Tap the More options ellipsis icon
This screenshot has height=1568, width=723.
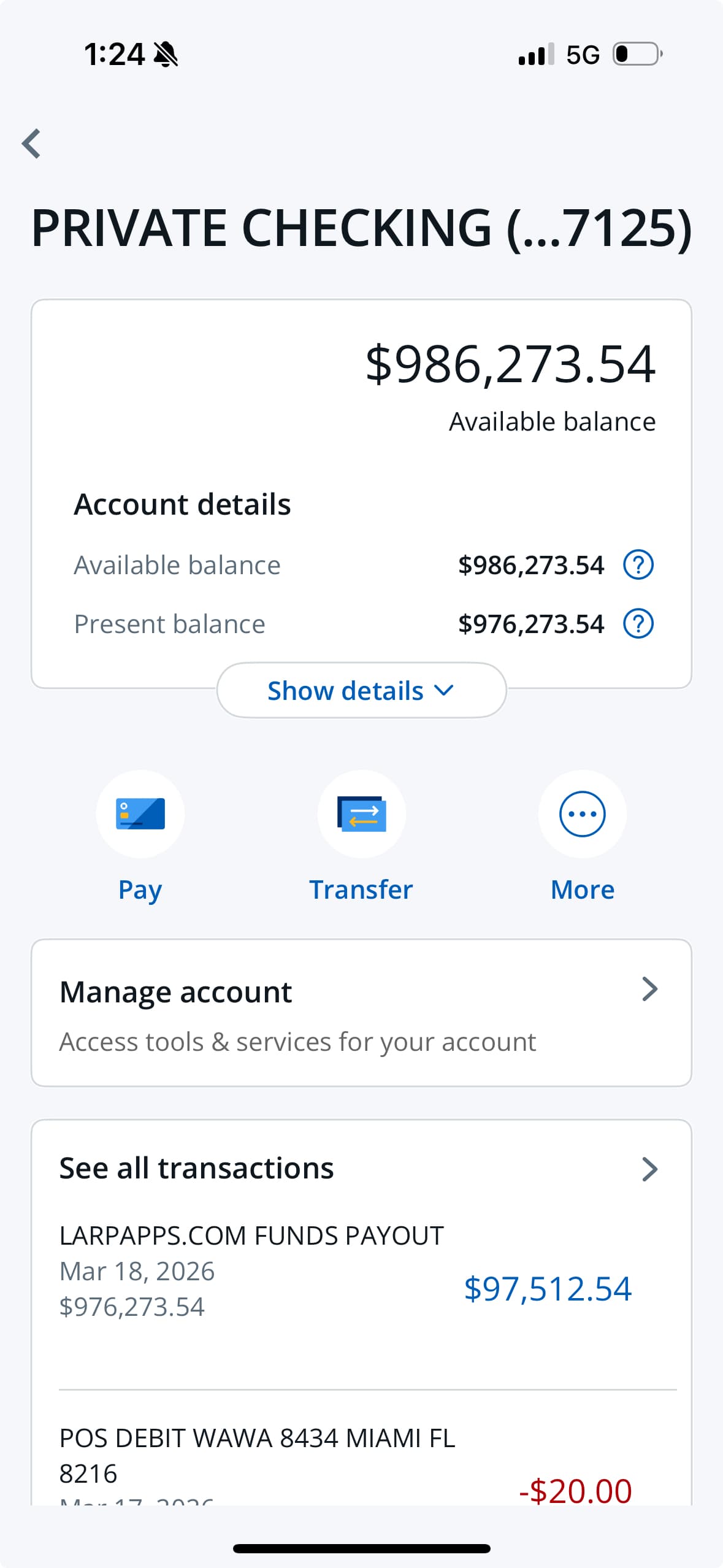(582, 814)
